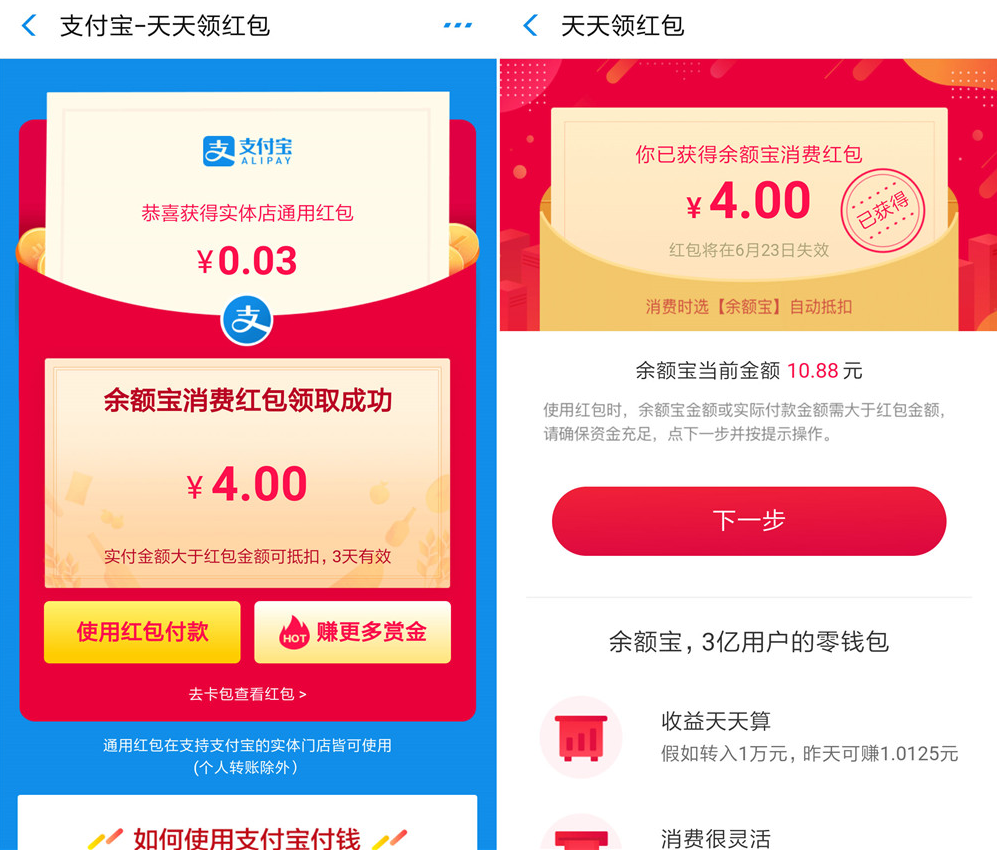Go back from 天天领红包 page
The width and height of the screenshot is (997, 852).
pos(530,26)
